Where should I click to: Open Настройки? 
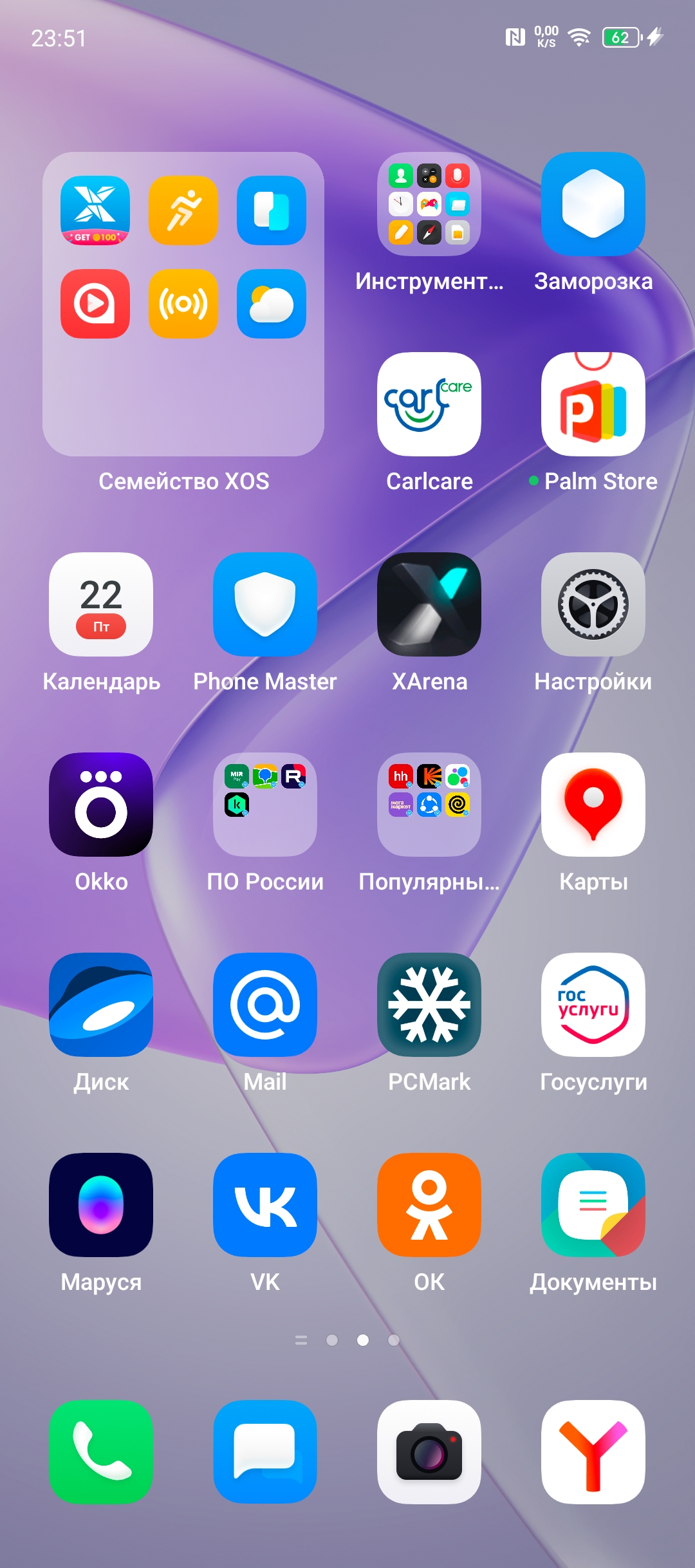tap(593, 604)
